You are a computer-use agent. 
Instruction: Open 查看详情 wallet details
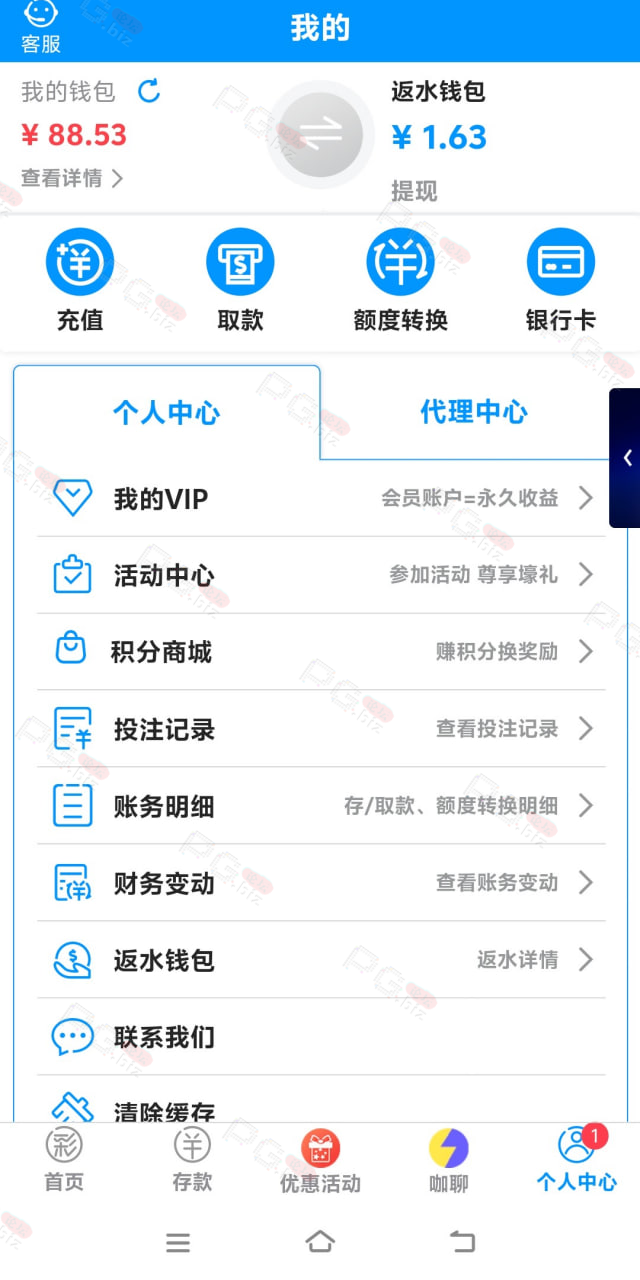72,178
